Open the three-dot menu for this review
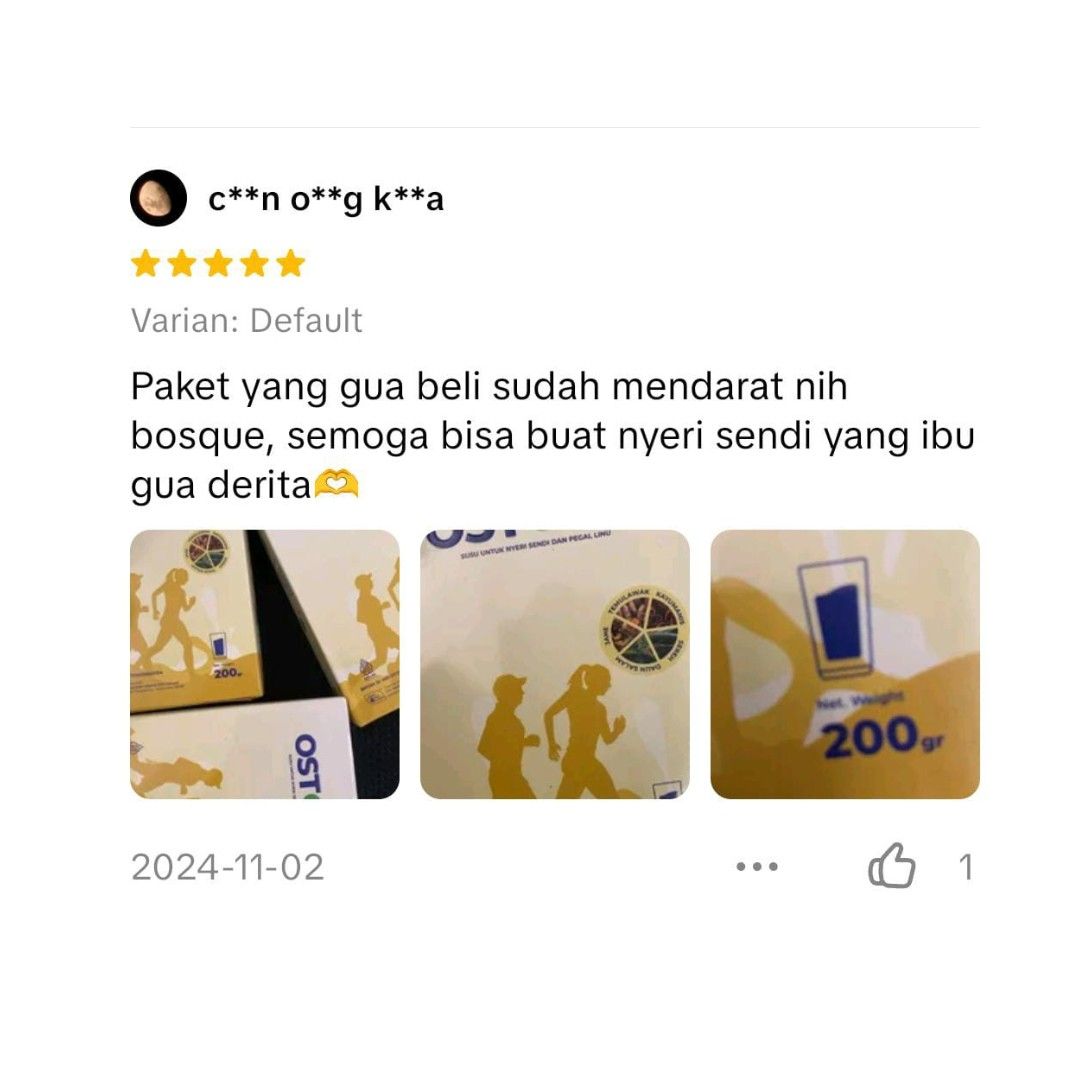This screenshot has width=1080, height=1080. click(757, 867)
